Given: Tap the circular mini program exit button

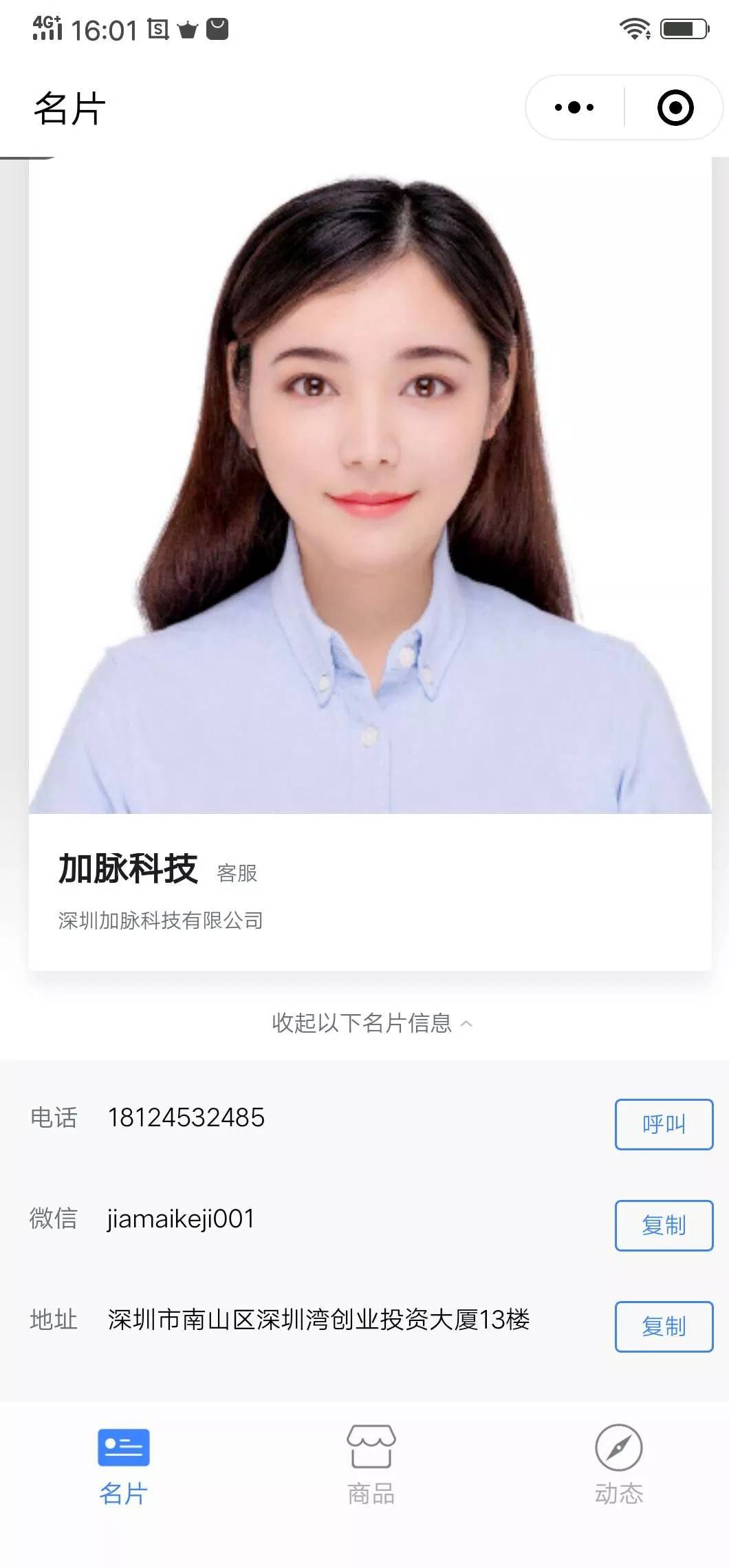Looking at the screenshot, I should tap(674, 107).
